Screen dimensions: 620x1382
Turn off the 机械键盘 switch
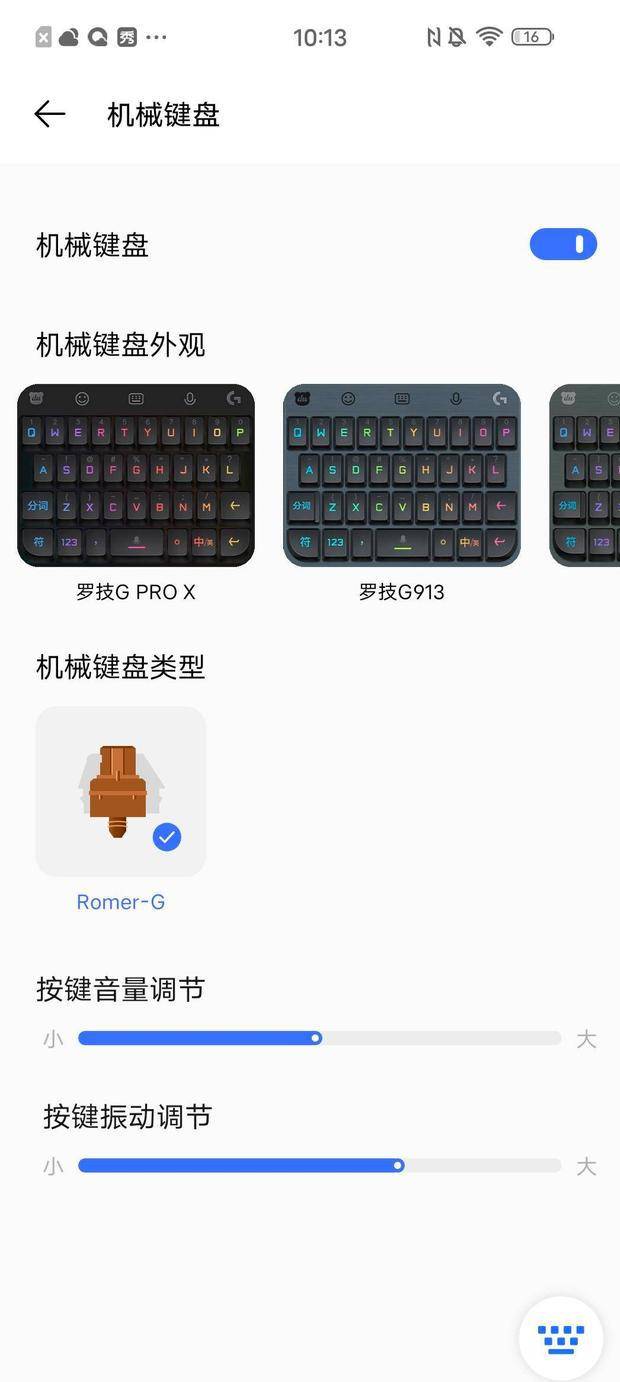[x=563, y=244]
